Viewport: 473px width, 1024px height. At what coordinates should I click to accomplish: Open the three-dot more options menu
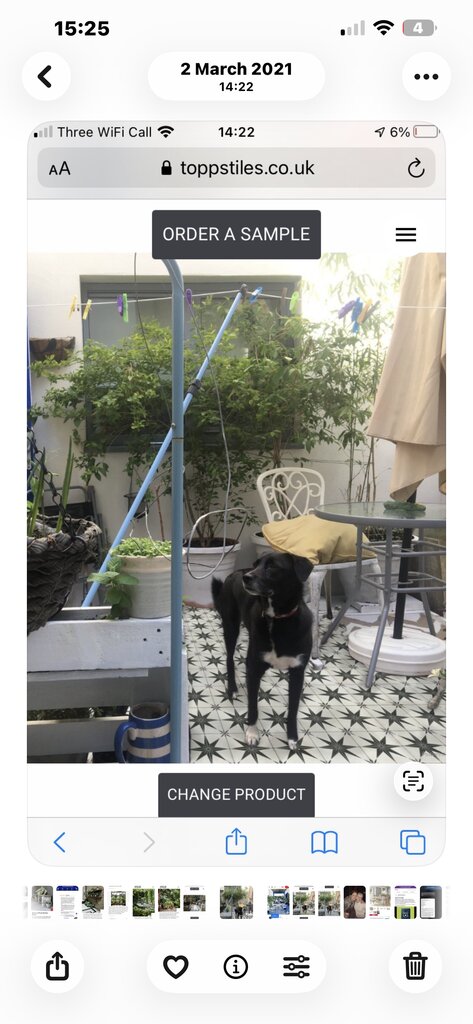[426, 76]
